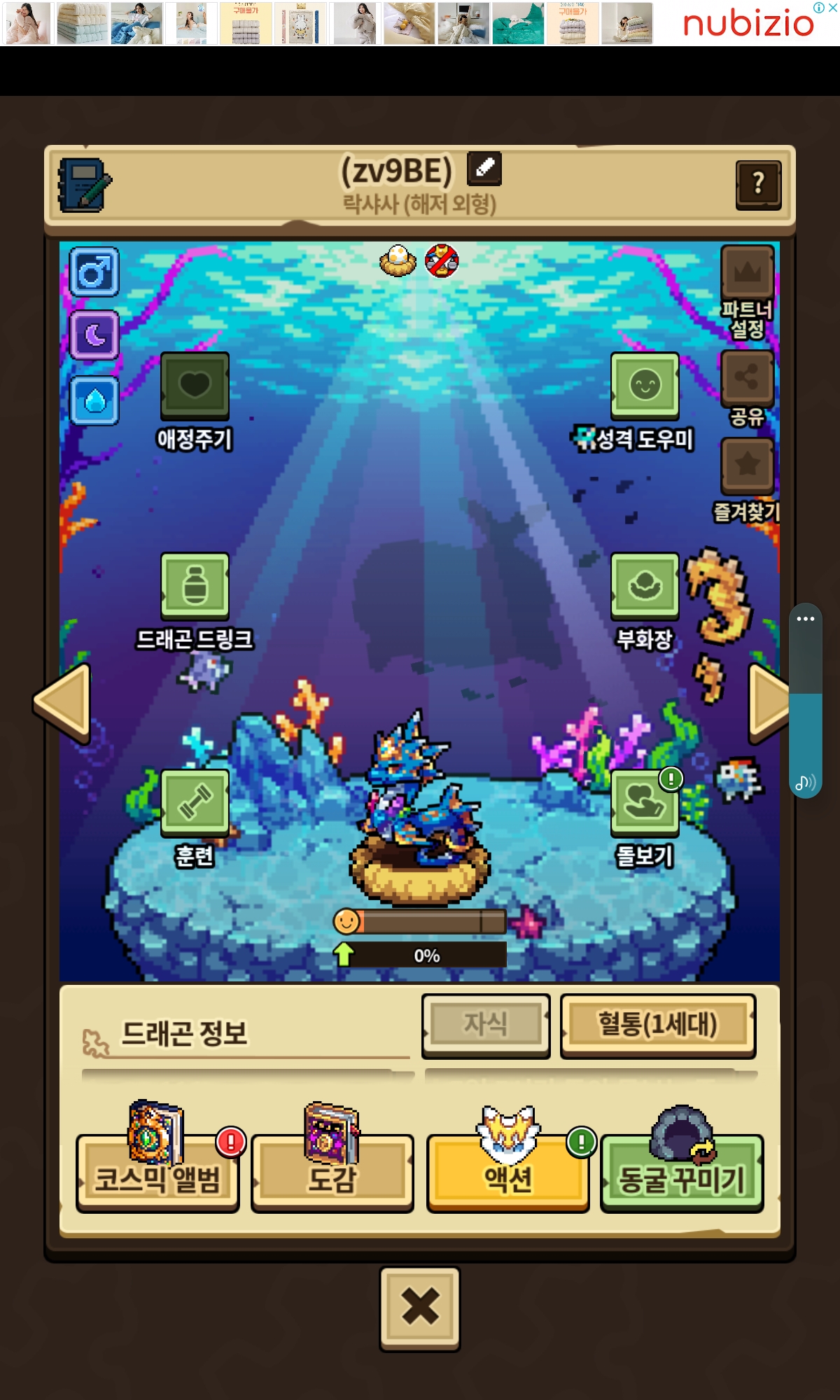Screen dimensions: 840x1400
Task: Go to the previous dragon
Action: (63, 703)
